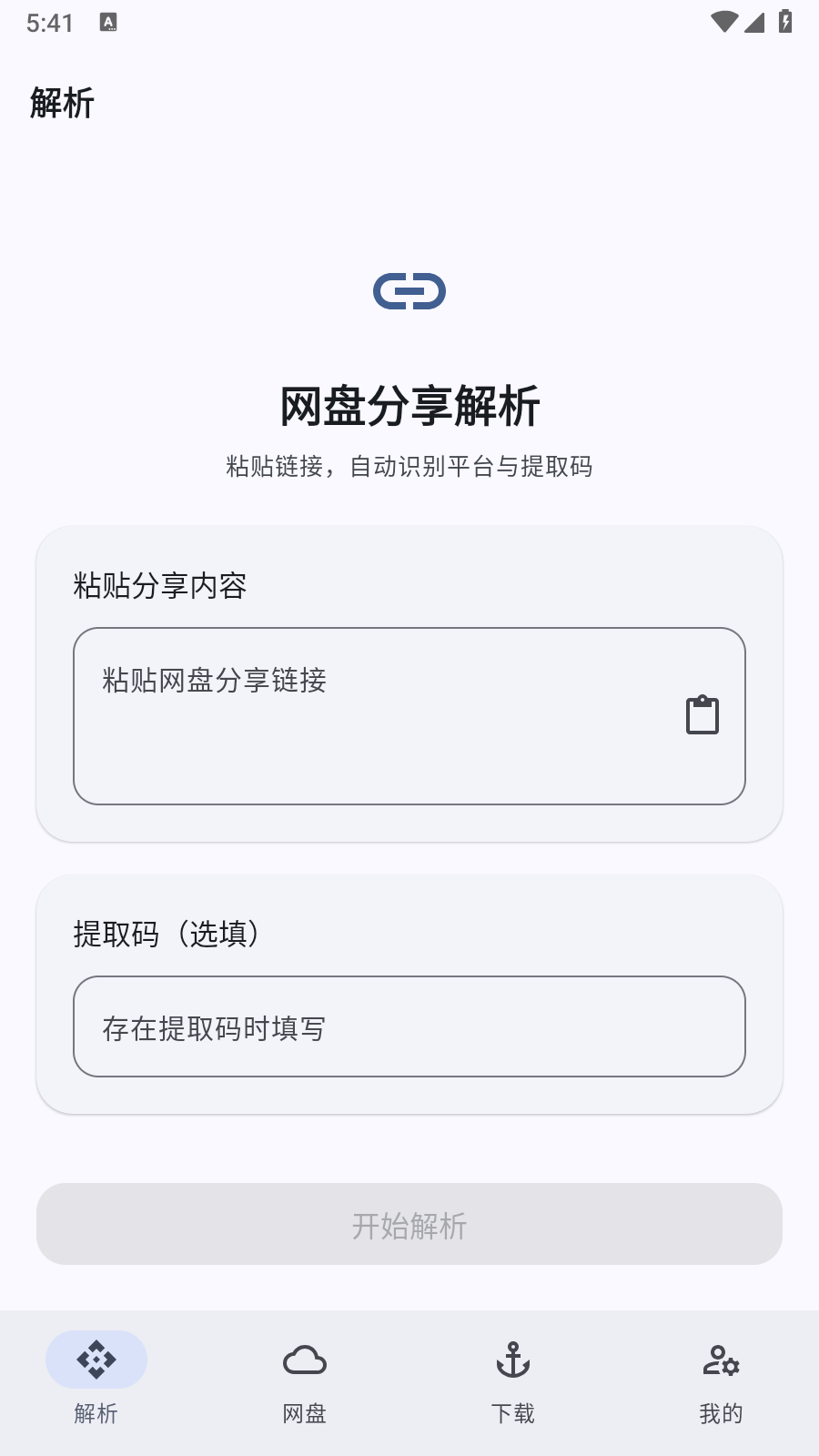Switch to the 网盘 tab

click(305, 1383)
